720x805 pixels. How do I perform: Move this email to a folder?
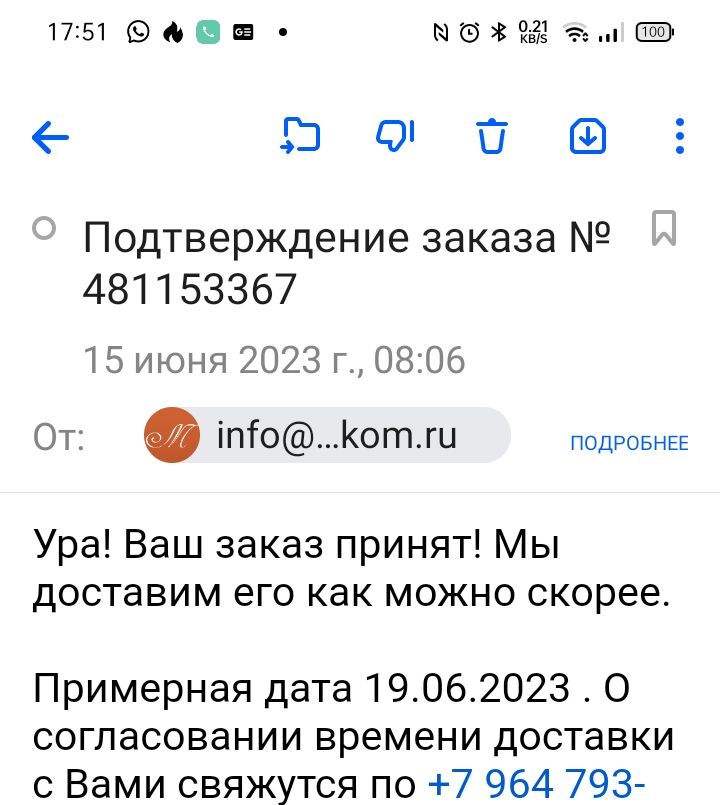pos(300,136)
